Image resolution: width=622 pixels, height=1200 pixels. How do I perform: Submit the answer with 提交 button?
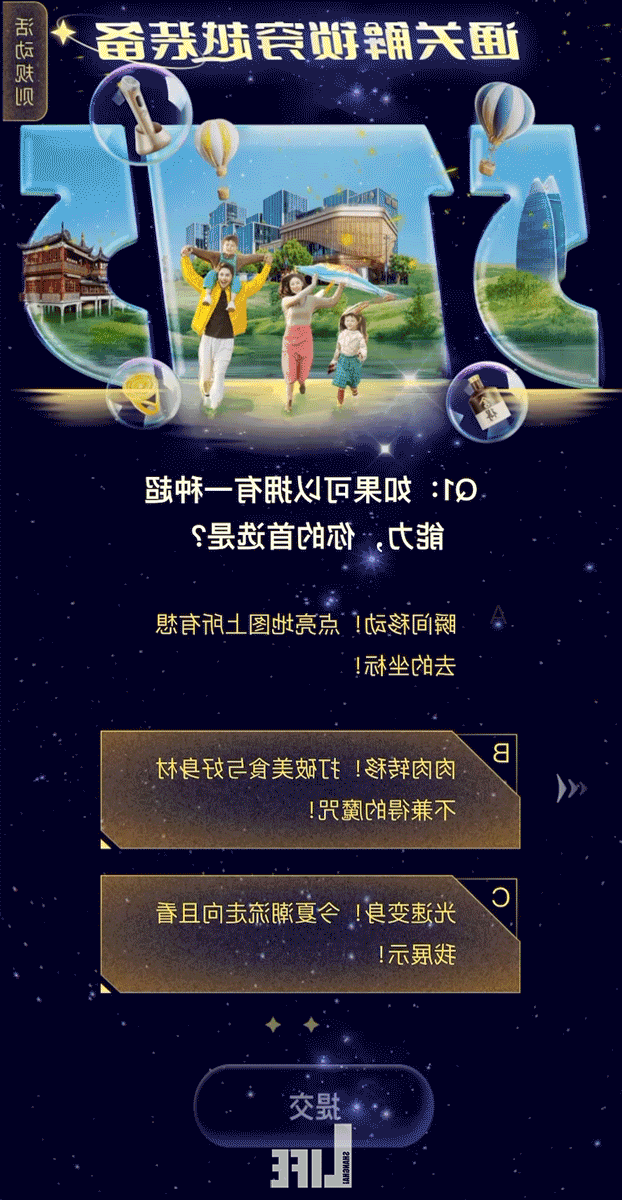313,1105
